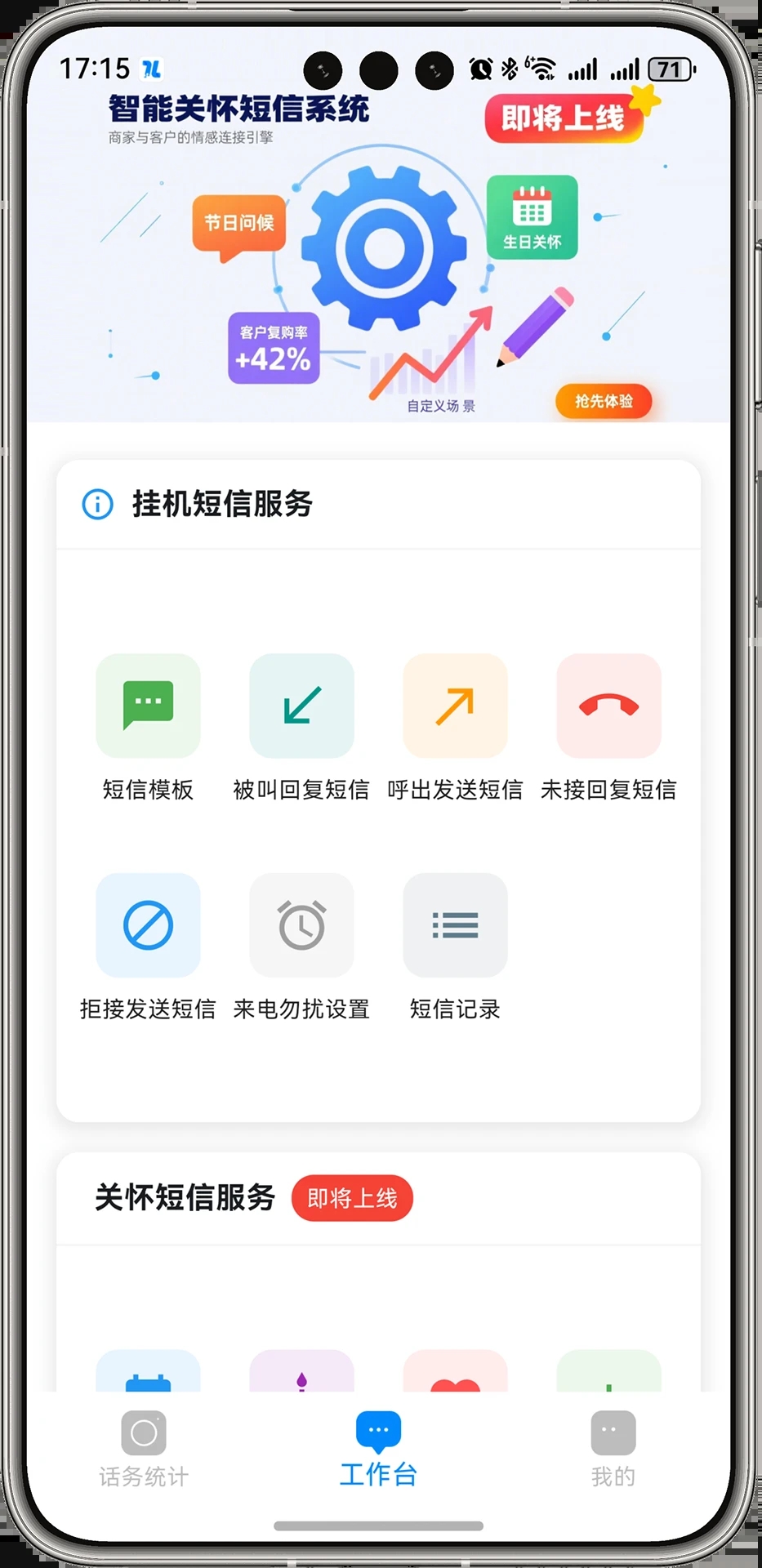
Task: Select the 工作台 tab
Action: coord(378,1449)
